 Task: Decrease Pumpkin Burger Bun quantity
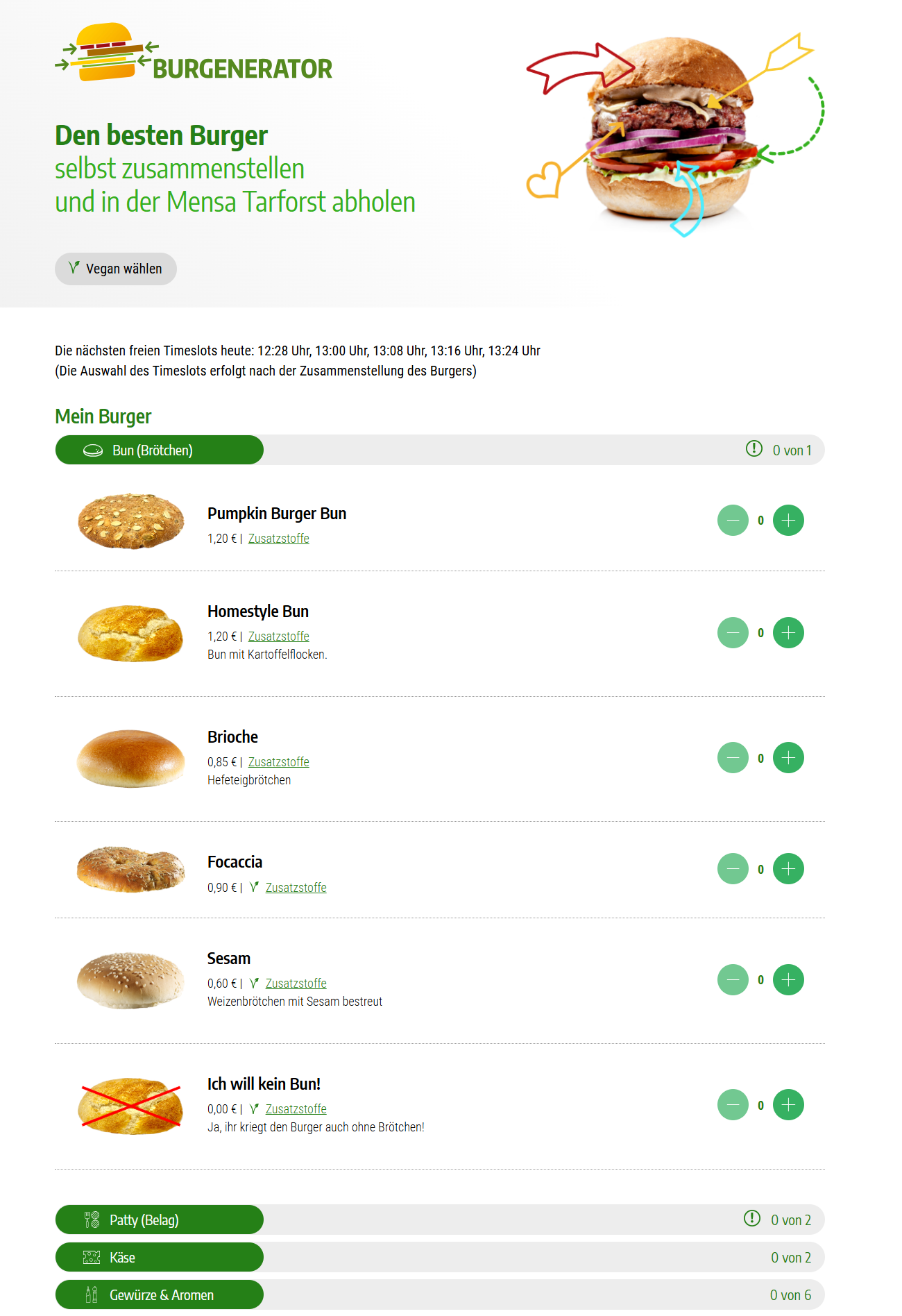[733, 521]
